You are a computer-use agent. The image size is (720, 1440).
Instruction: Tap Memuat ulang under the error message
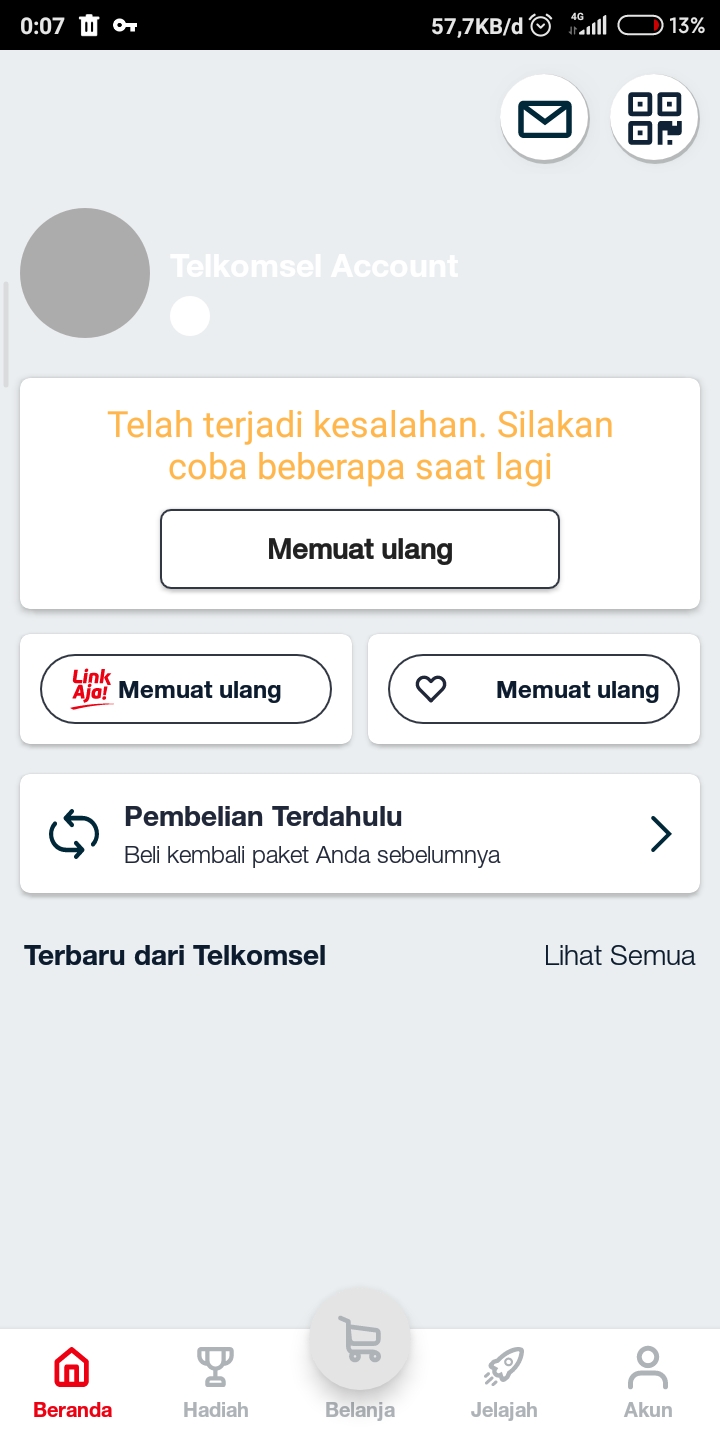(360, 549)
